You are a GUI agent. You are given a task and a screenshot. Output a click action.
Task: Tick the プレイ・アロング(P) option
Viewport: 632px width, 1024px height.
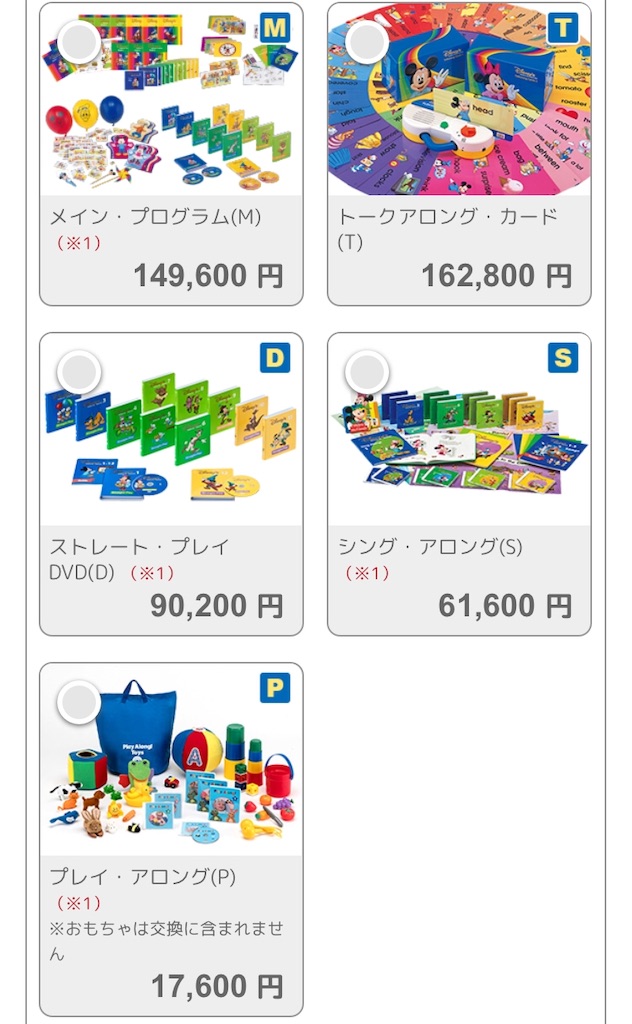click(79, 702)
